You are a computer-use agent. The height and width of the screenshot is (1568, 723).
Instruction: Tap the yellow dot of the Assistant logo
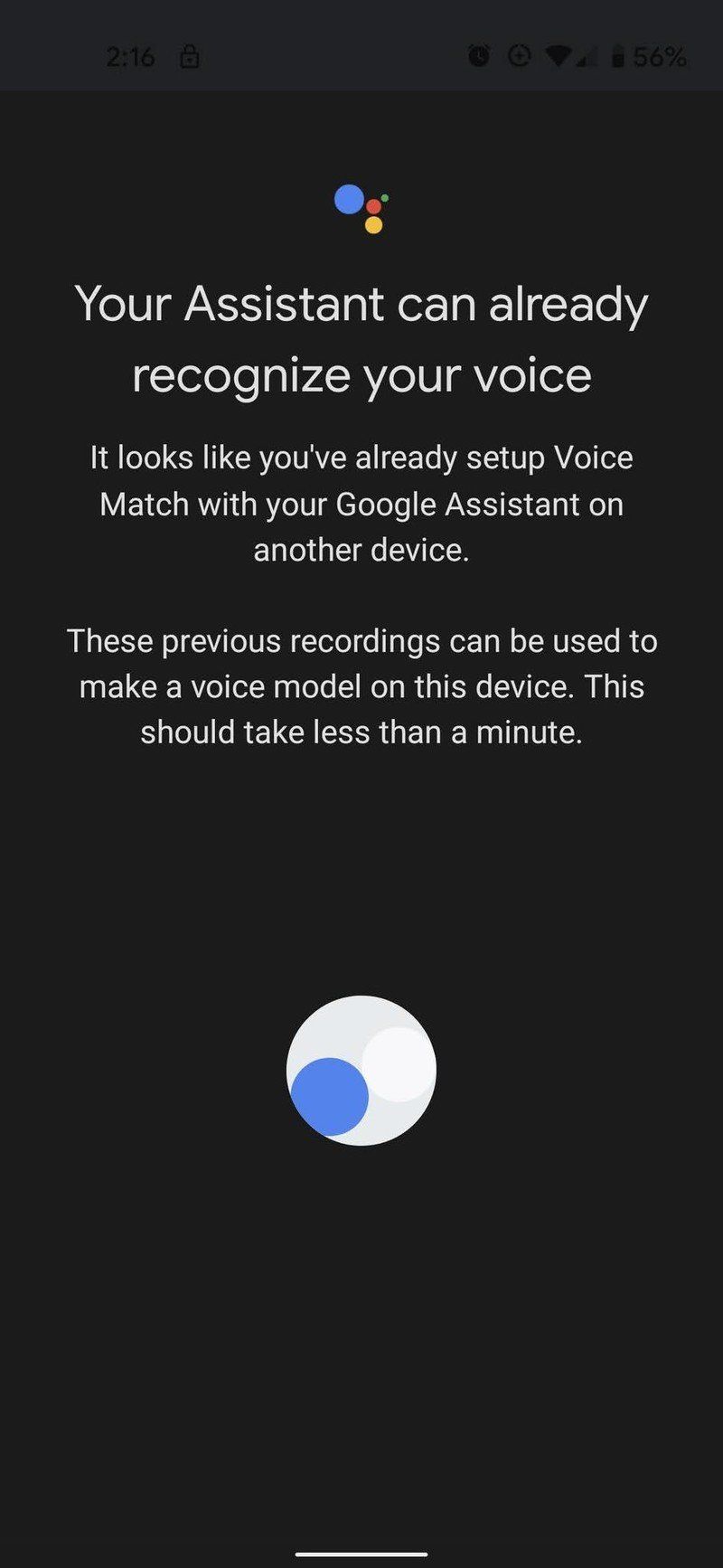coord(373,224)
